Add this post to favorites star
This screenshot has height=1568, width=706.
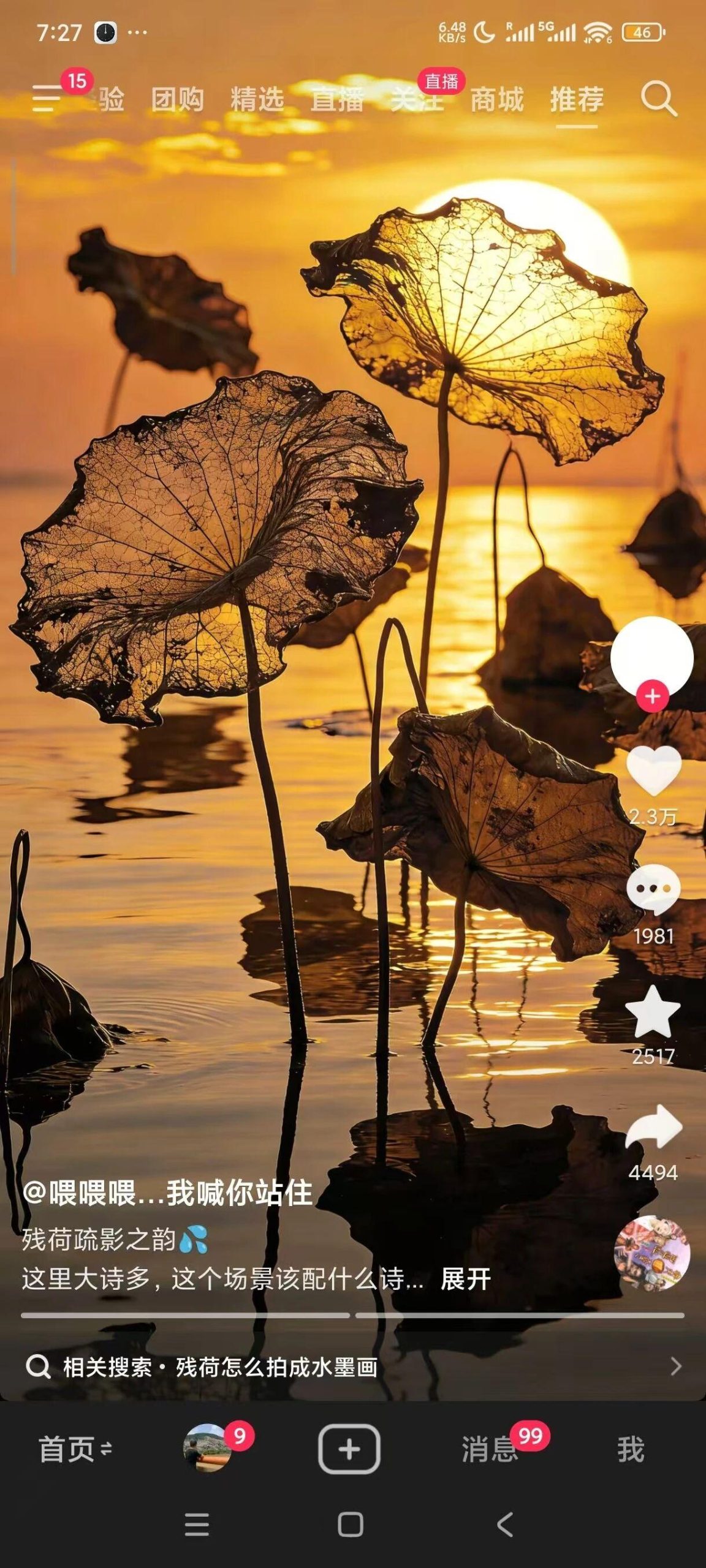[653, 1012]
